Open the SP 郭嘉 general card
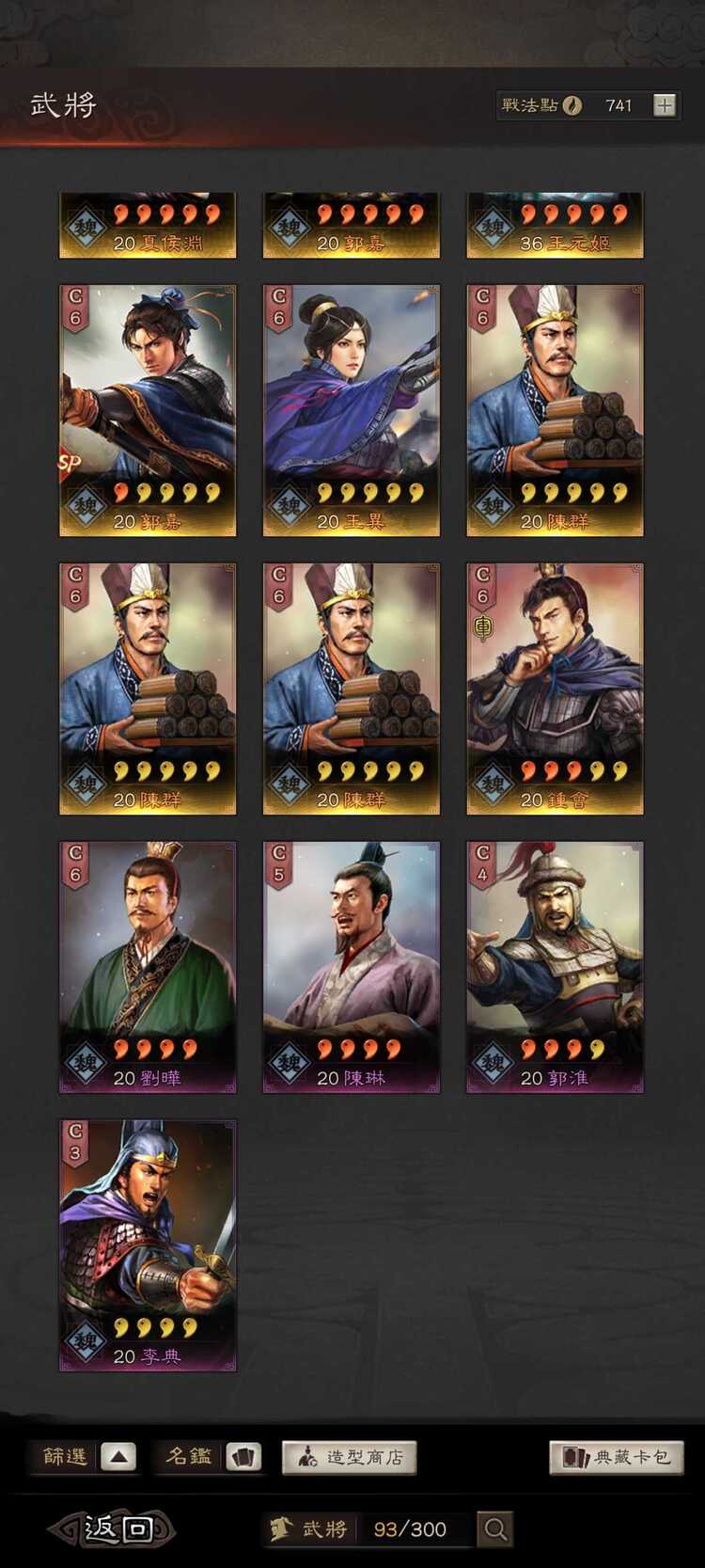The height and width of the screenshot is (1568, 705). click(148, 410)
